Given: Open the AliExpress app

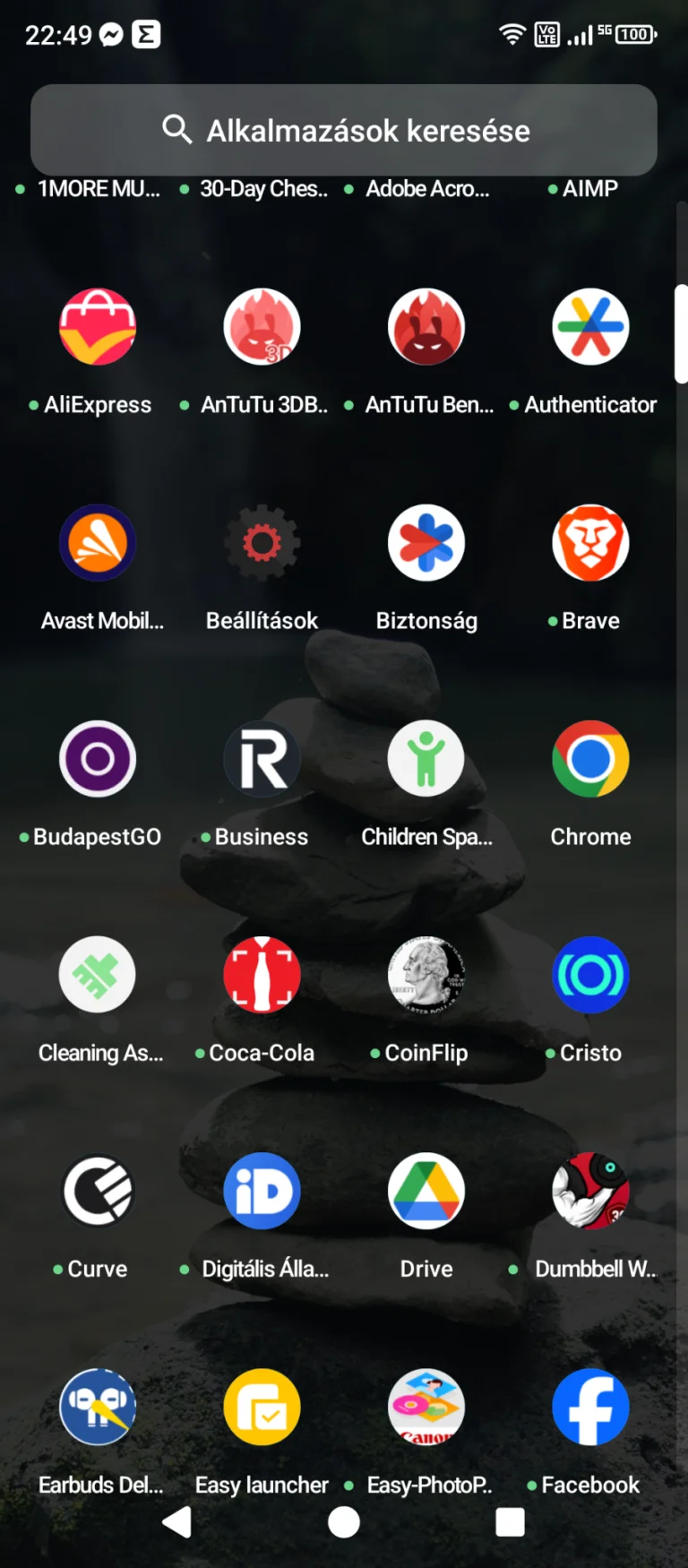Looking at the screenshot, I should pyautogui.click(x=98, y=326).
